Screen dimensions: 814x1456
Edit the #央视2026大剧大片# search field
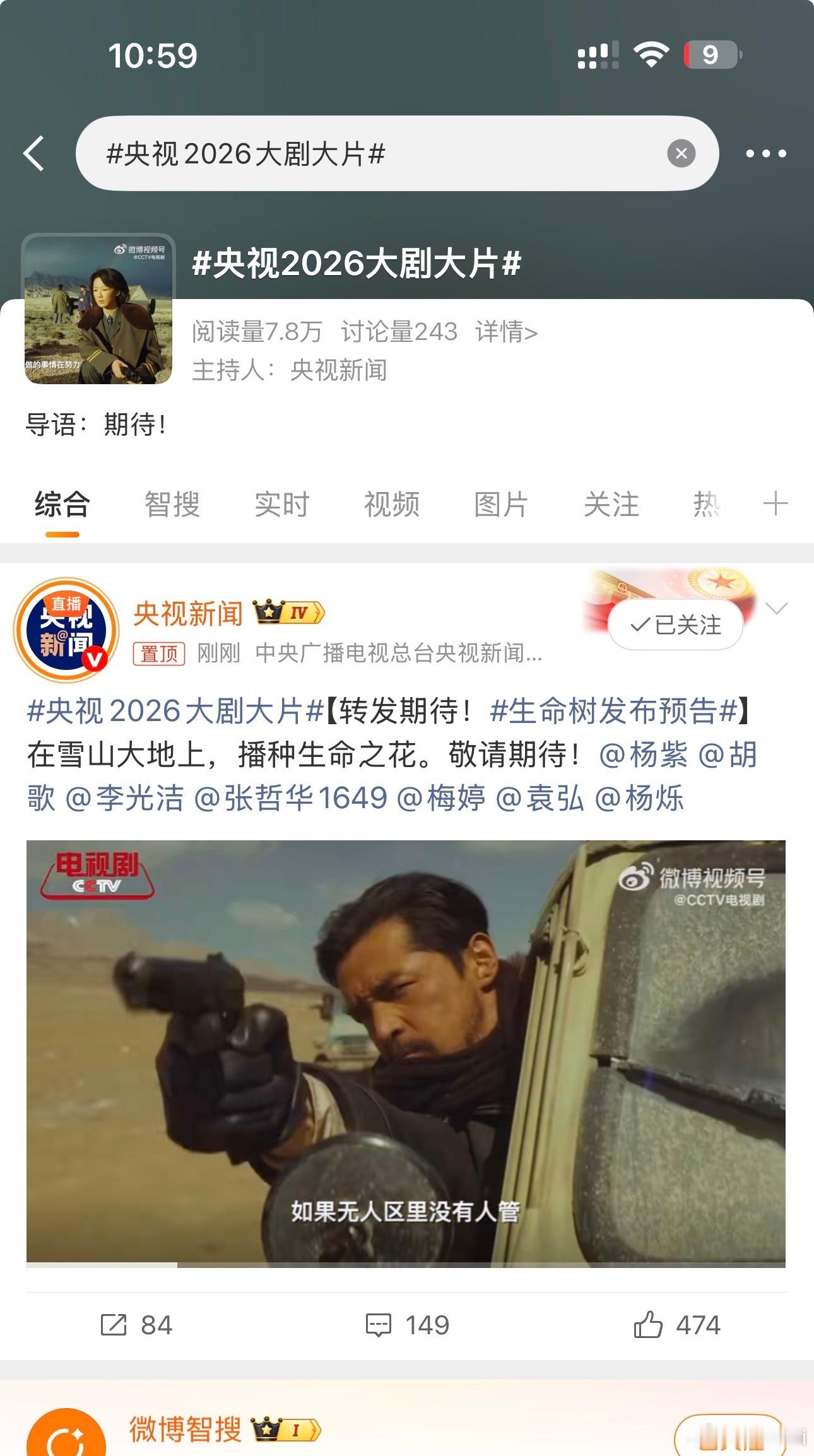379,153
